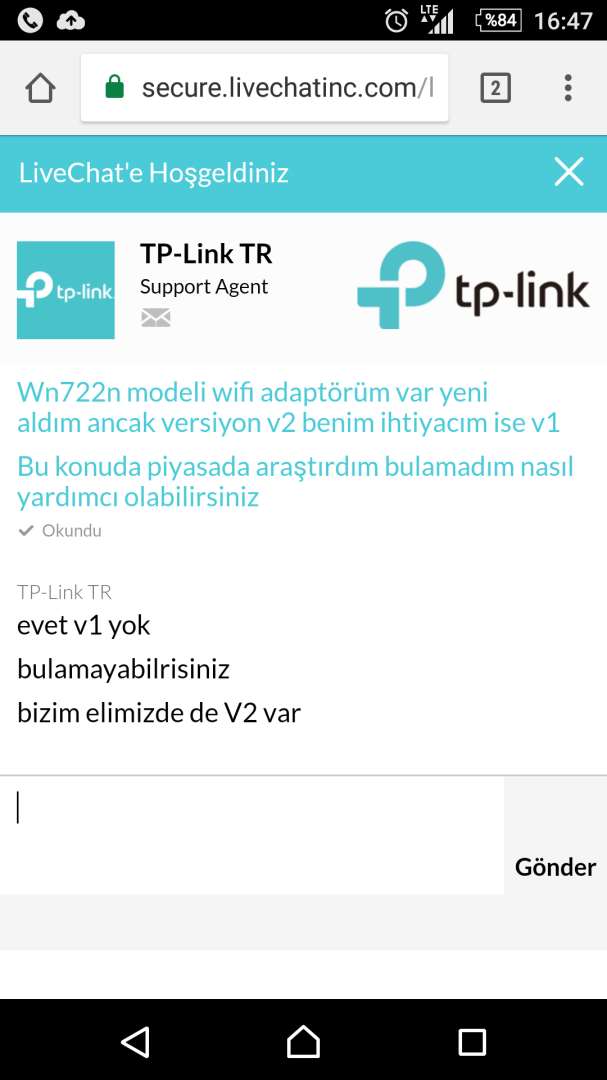607x1080 pixels.
Task: Send the message with Gönder
Action: 555,866
